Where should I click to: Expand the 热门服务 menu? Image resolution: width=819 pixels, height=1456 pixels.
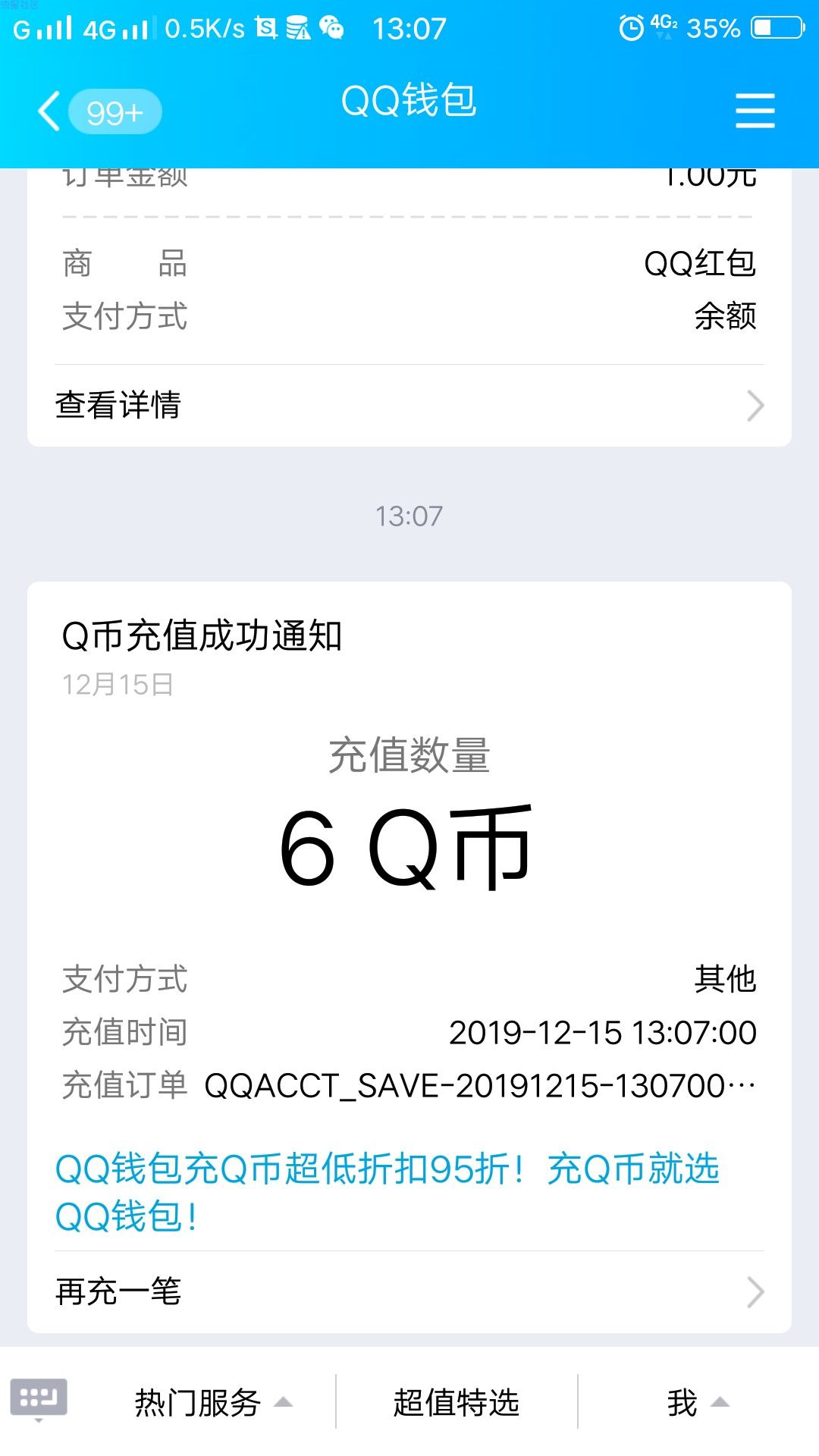point(212,1402)
